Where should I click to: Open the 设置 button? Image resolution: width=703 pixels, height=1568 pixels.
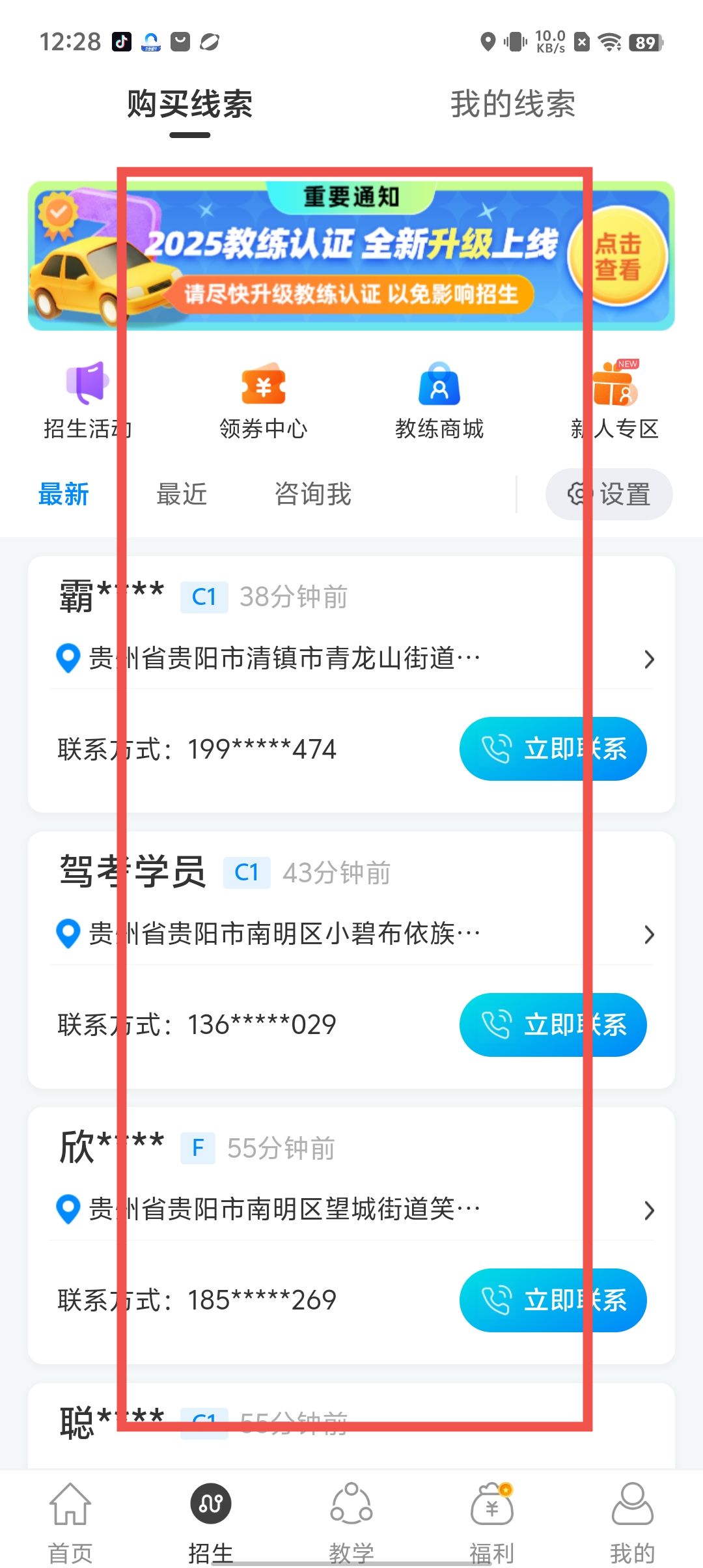coord(609,494)
